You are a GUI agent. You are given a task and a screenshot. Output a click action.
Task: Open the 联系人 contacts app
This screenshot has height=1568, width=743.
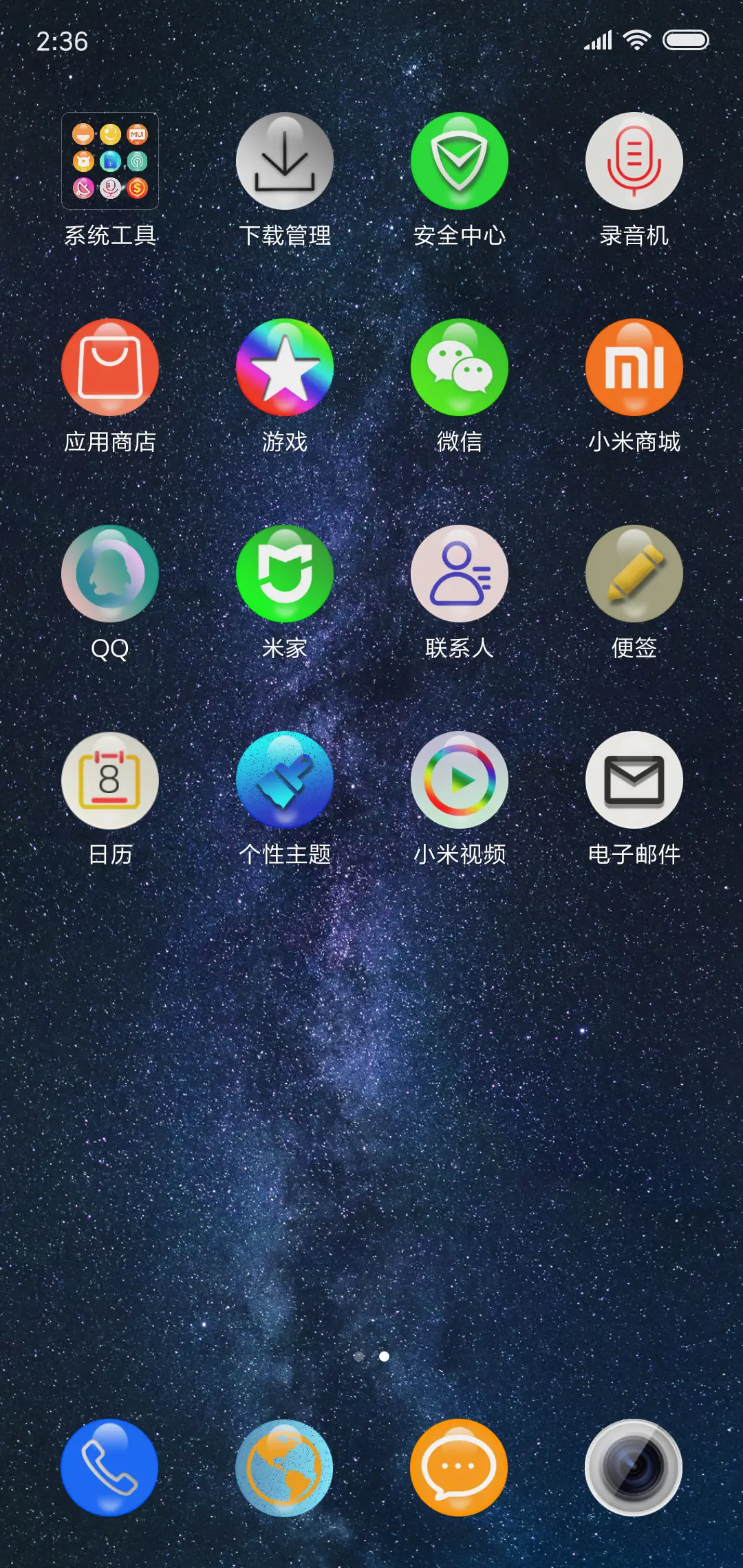point(459,574)
